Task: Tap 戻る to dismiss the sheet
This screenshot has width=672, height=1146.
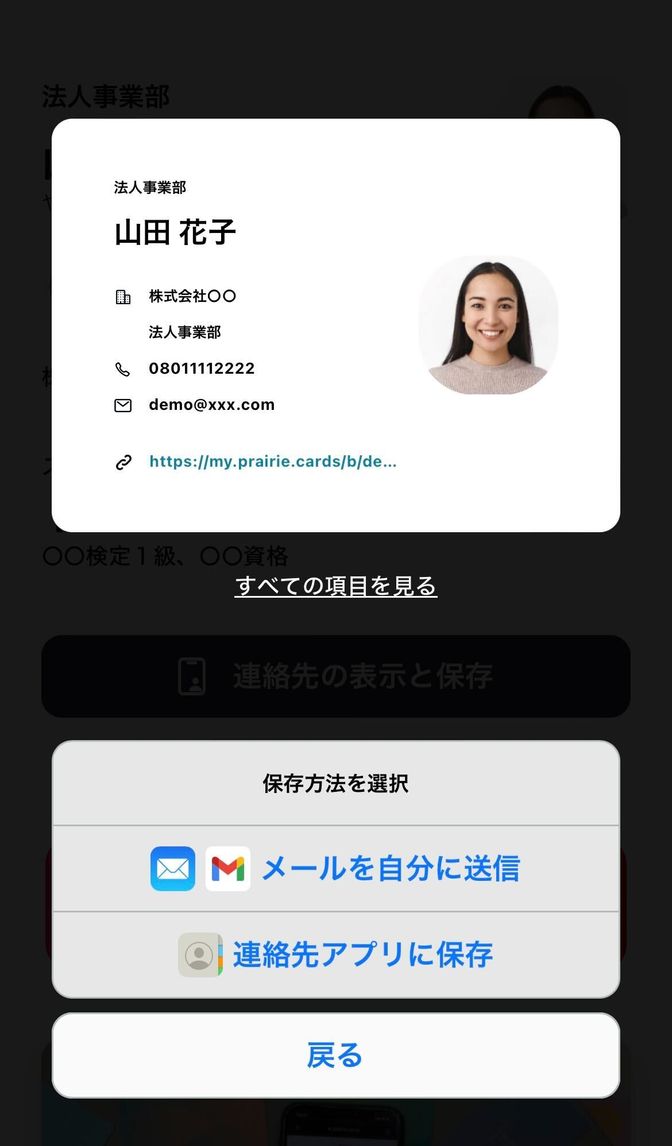Action: click(336, 1055)
